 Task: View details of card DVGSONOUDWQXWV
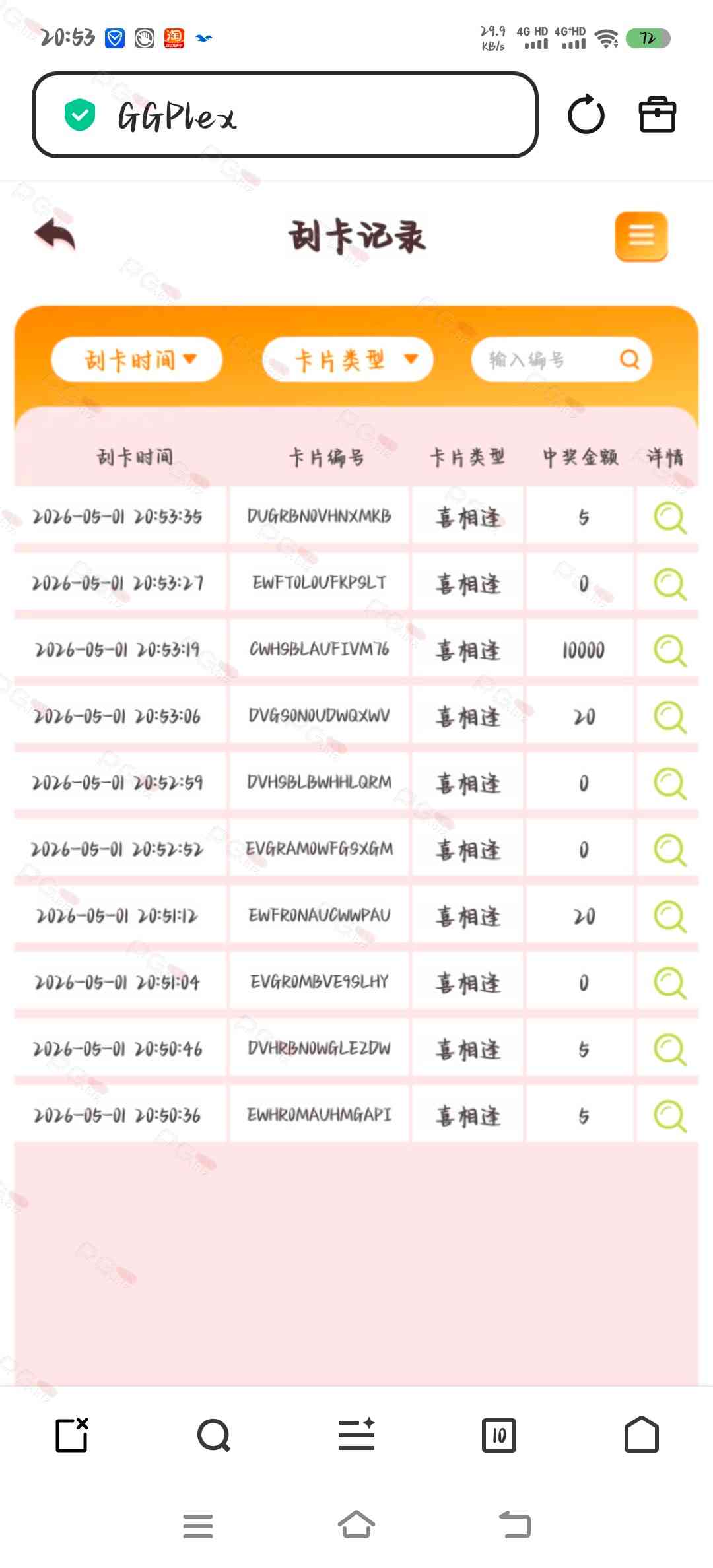coord(669,717)
